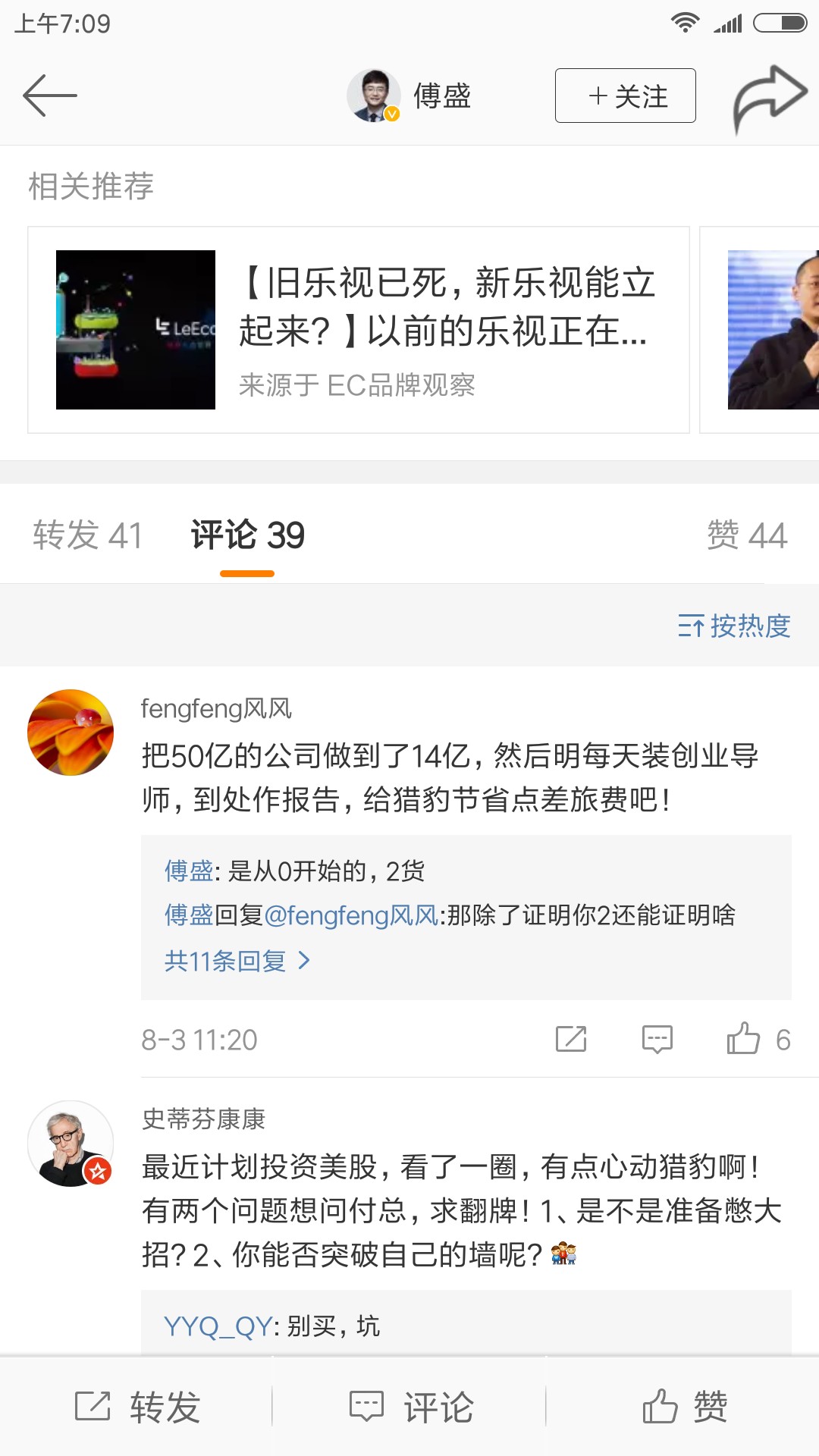Open YYQ_QY's profile from the reply
819x1456 pixels.
tap(217, 1326)
